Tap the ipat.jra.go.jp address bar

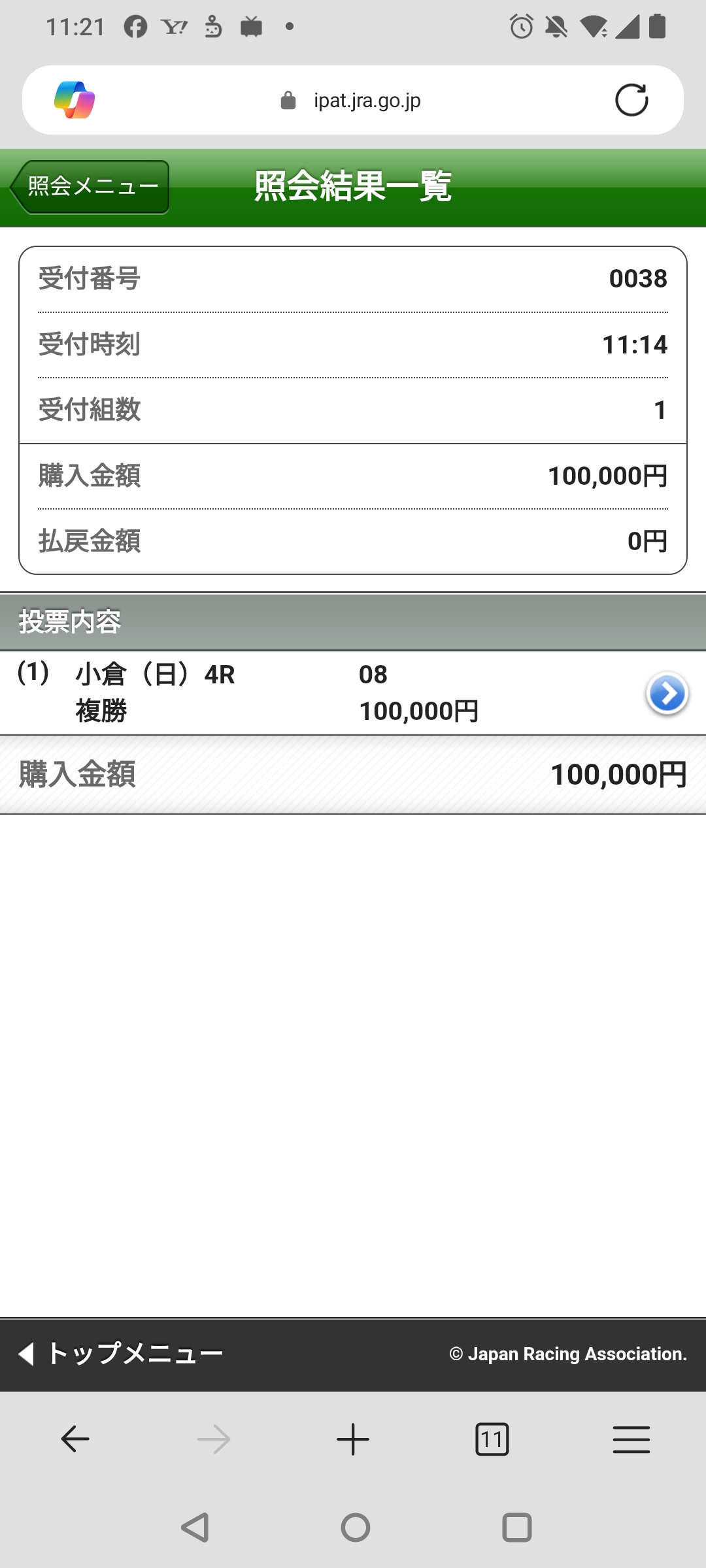[x=353, y=100]
